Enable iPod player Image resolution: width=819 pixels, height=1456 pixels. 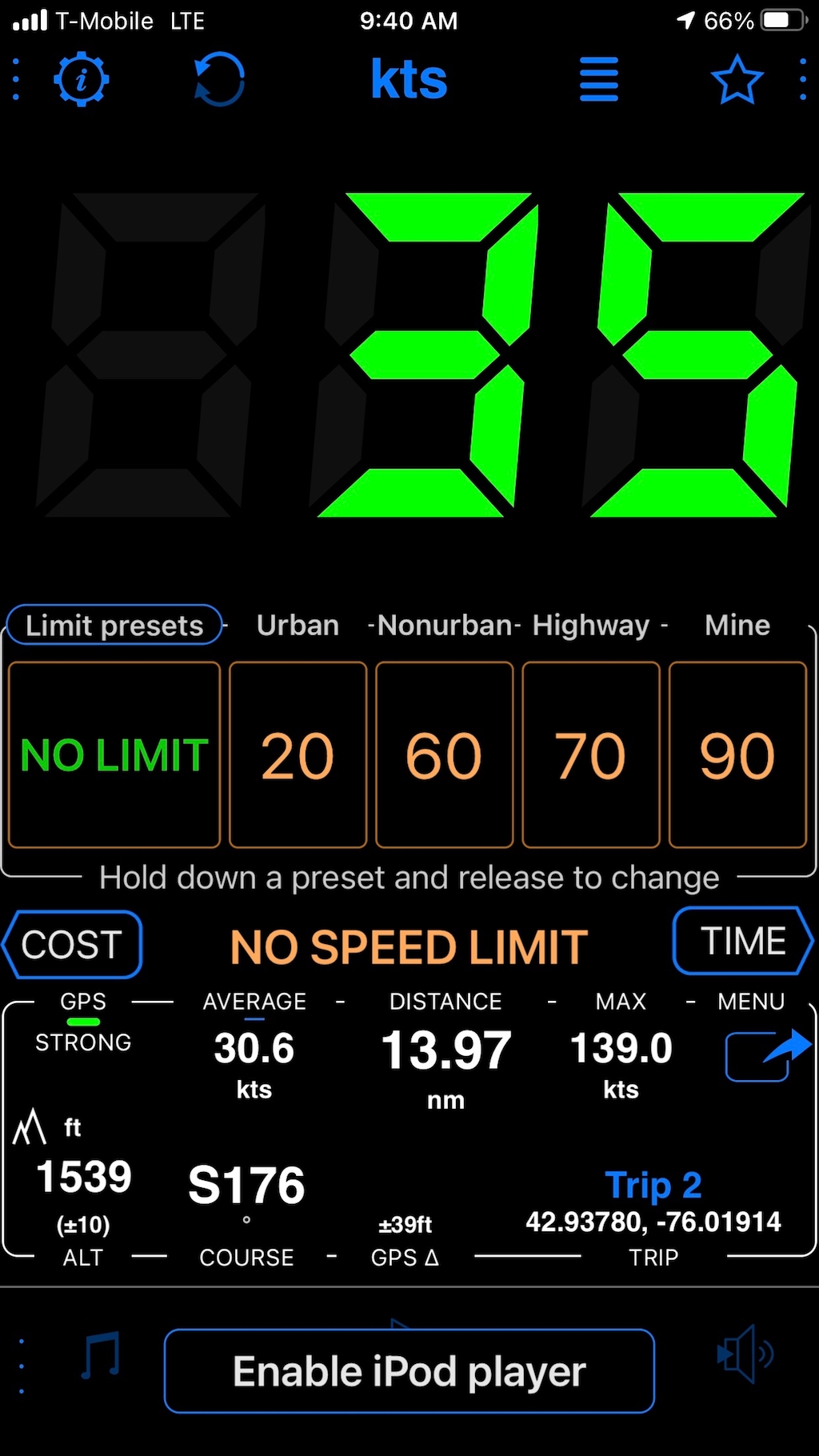409,1371
